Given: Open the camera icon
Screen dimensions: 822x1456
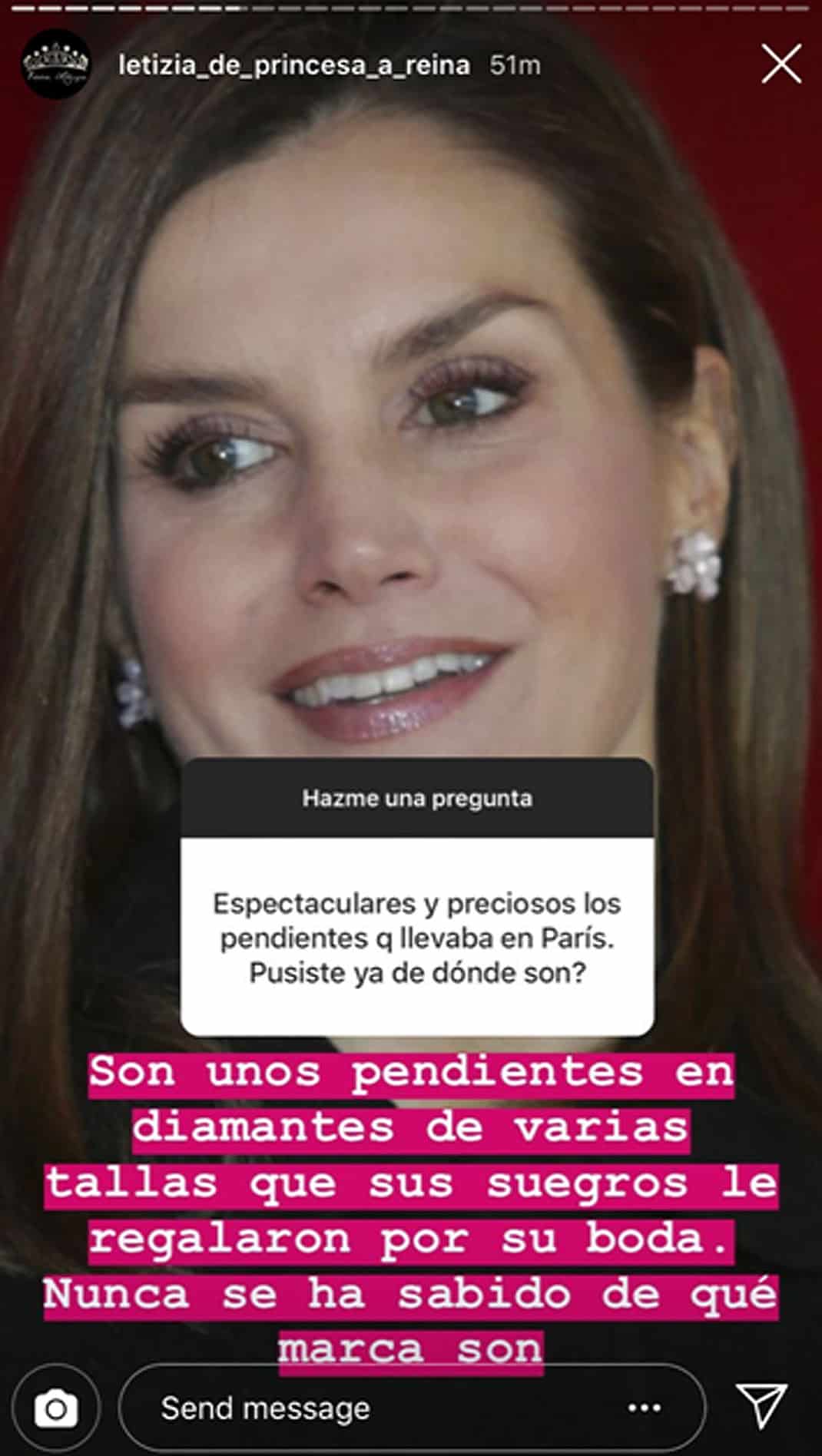Looking at the screenshot, I should pos(56,1408).
